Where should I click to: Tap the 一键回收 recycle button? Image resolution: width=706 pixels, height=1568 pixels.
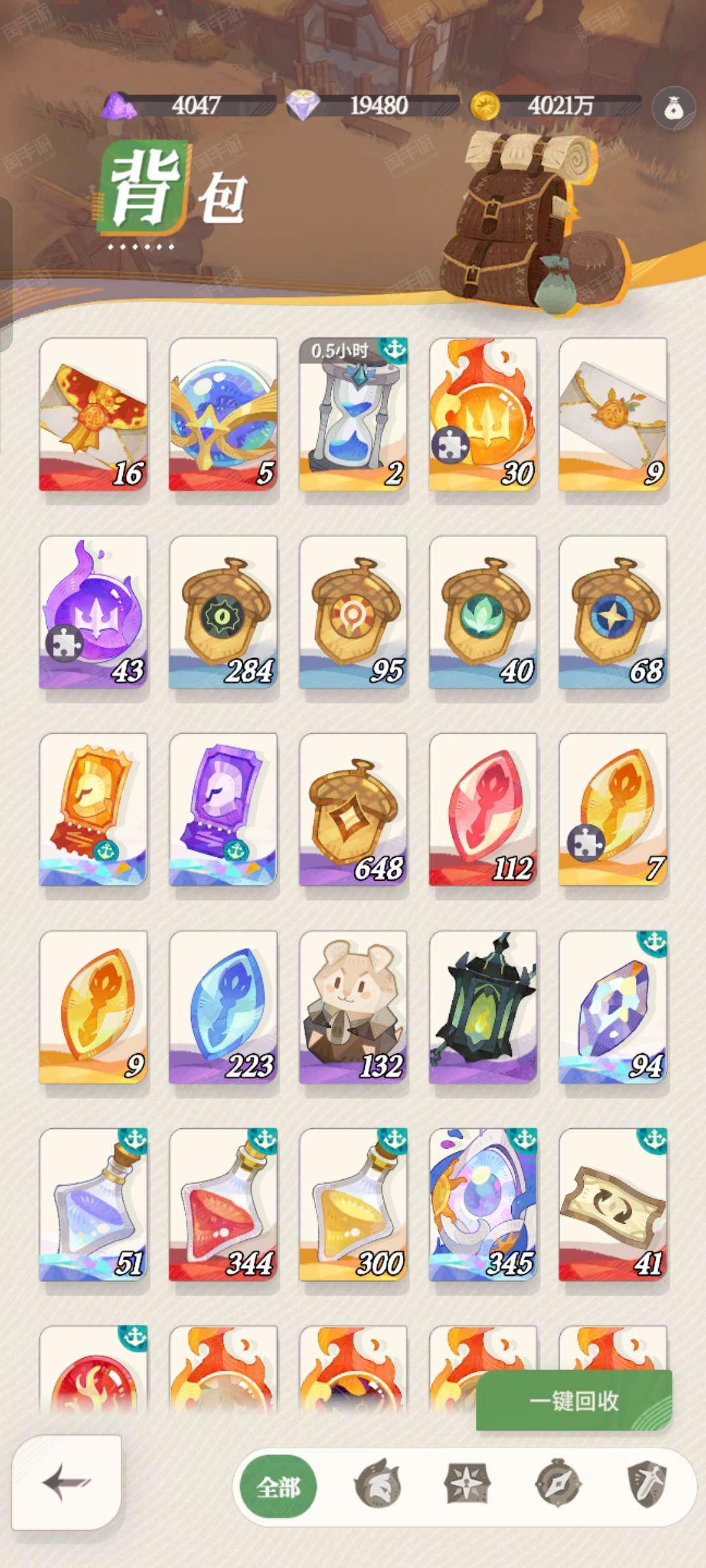(x=573, y=1400)
